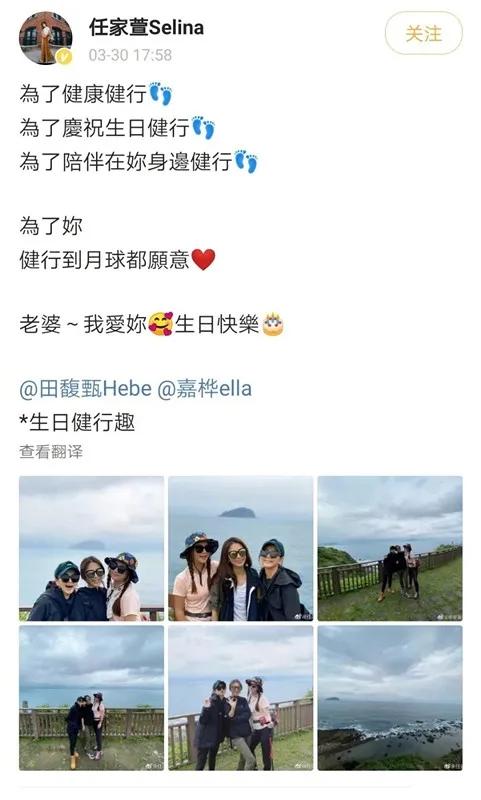Open the @田馥甄Hebe mention link
Image resolution: width=481 pixels, height=800 pixels.
click(x=86, y=389)
